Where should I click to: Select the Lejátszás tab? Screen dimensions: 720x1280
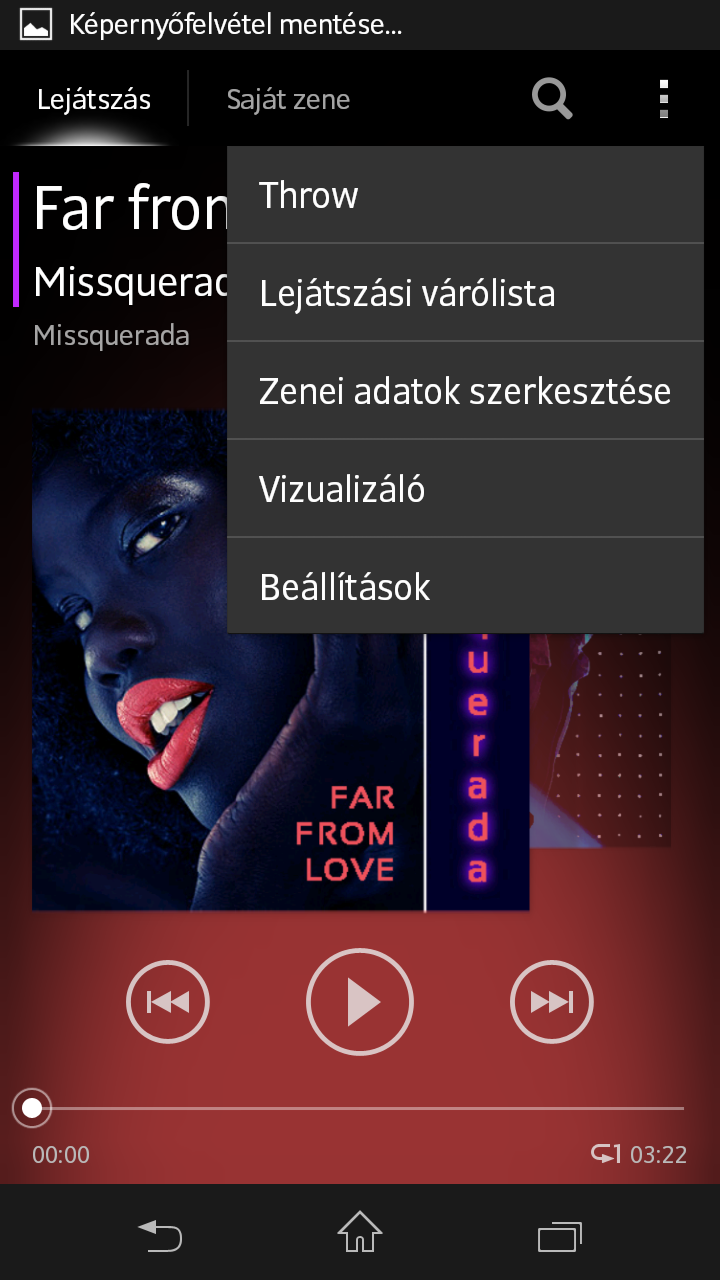[x=94, y=99]
